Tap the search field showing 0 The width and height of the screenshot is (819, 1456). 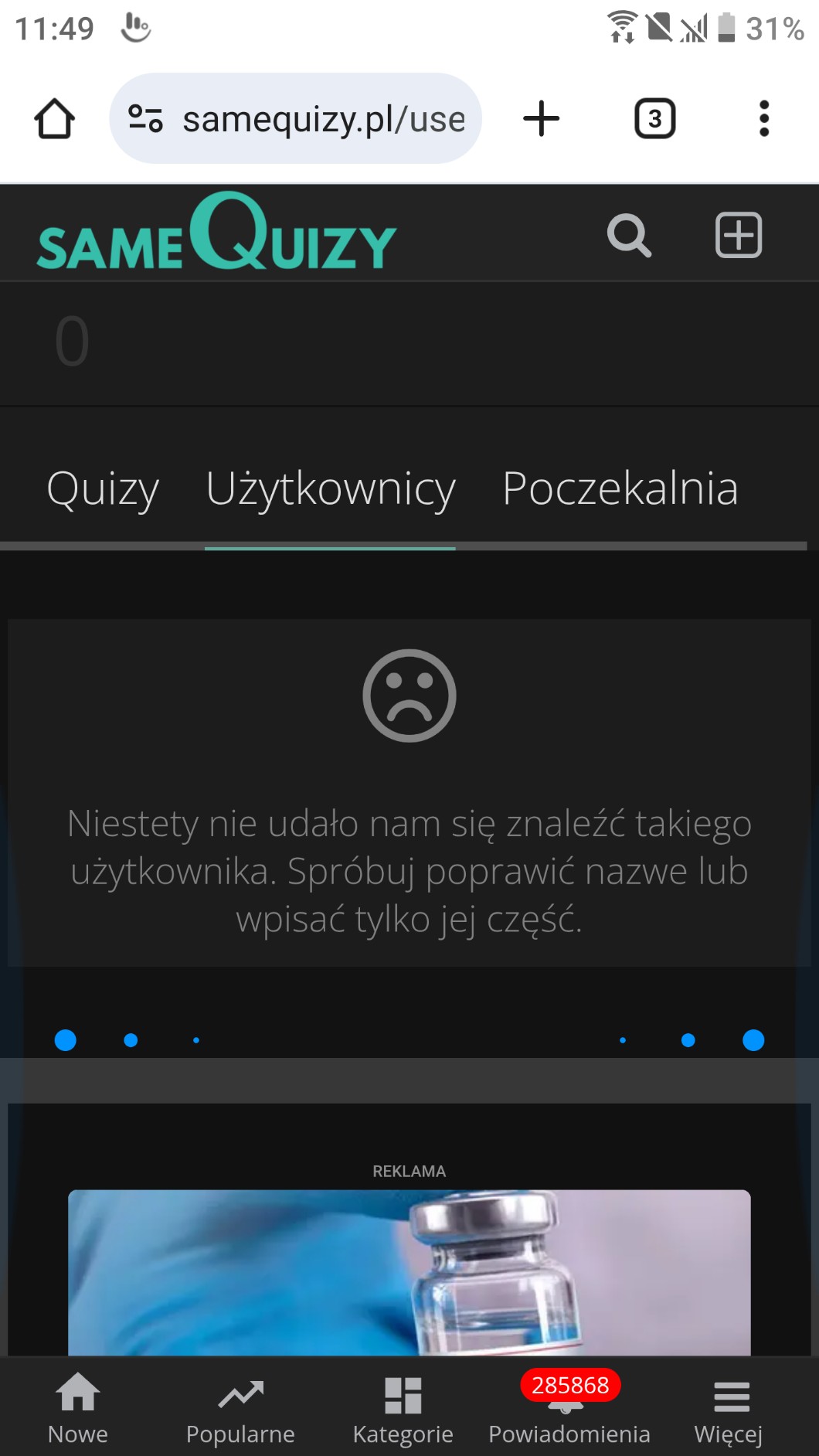(409, 343)
